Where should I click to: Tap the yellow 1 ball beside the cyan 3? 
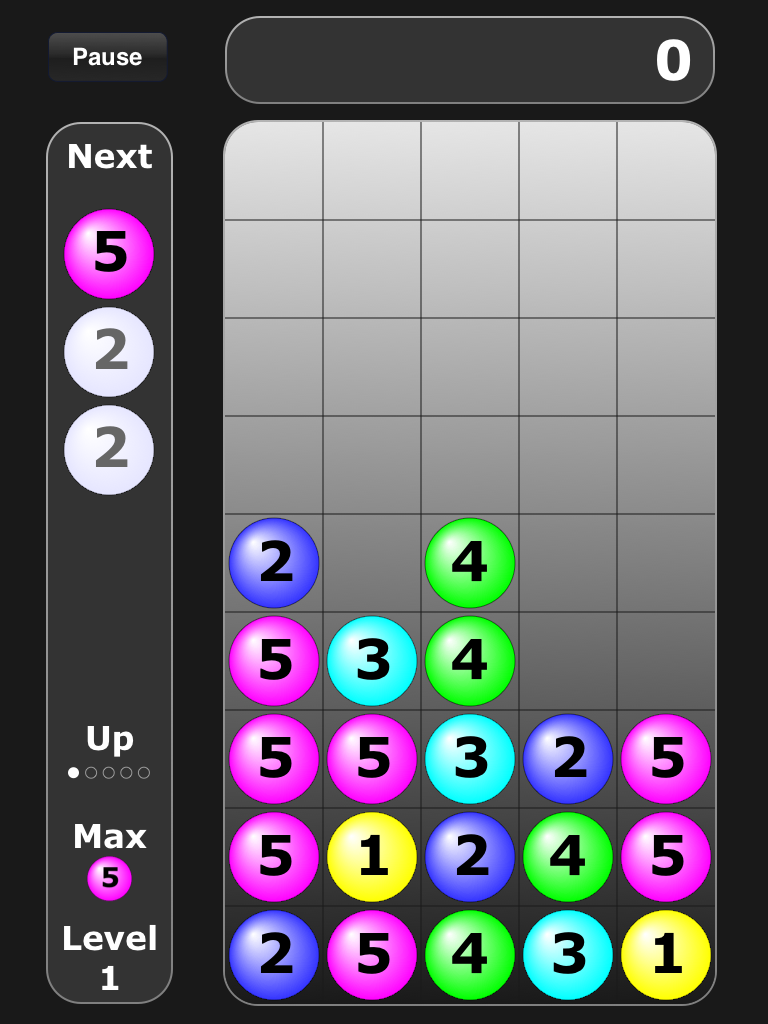pos(666,954)
